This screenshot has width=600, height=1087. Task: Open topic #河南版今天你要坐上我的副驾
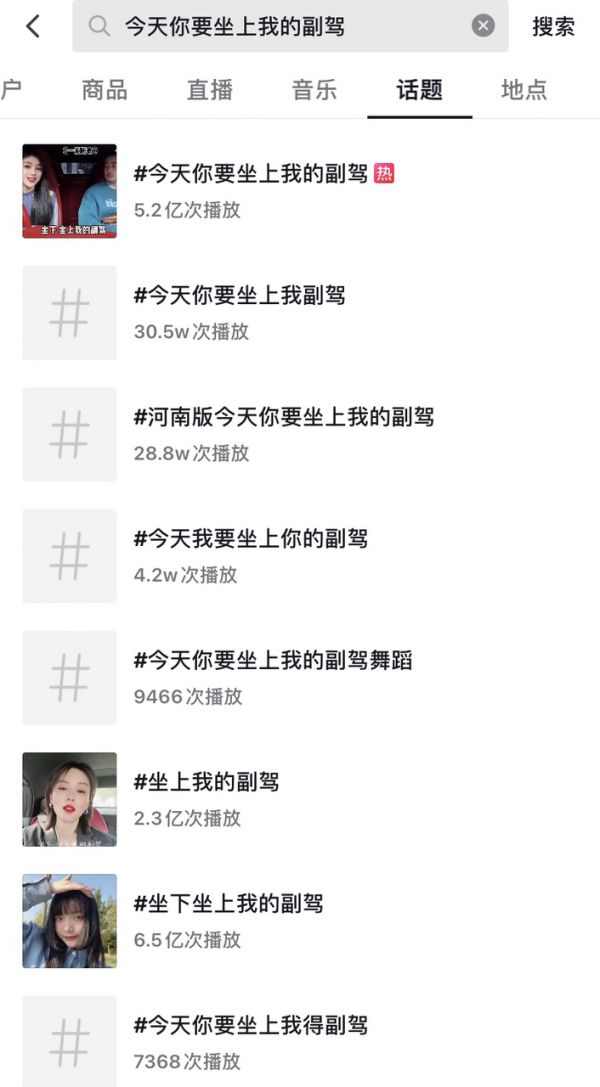point(284,417)
